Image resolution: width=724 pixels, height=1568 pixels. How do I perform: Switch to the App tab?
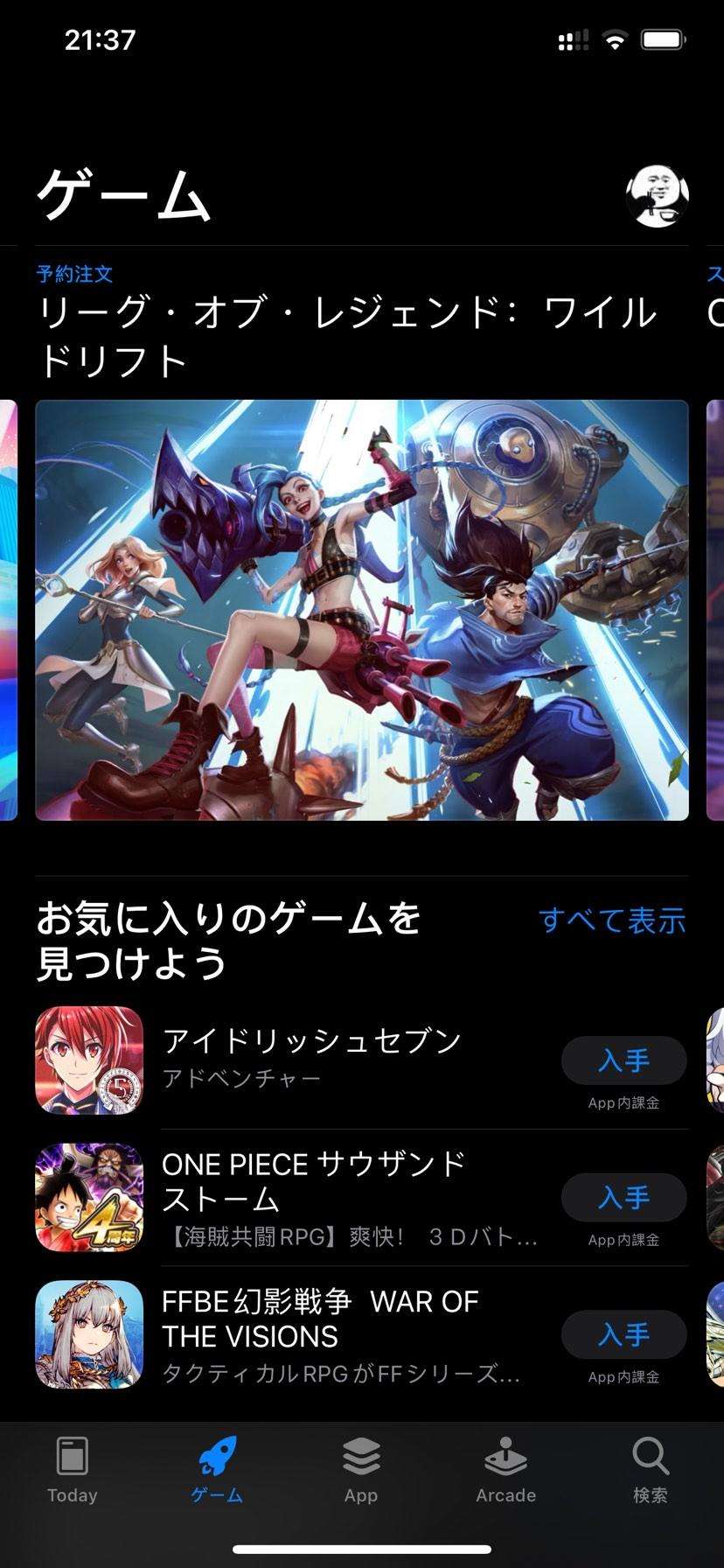point(361,1470)
